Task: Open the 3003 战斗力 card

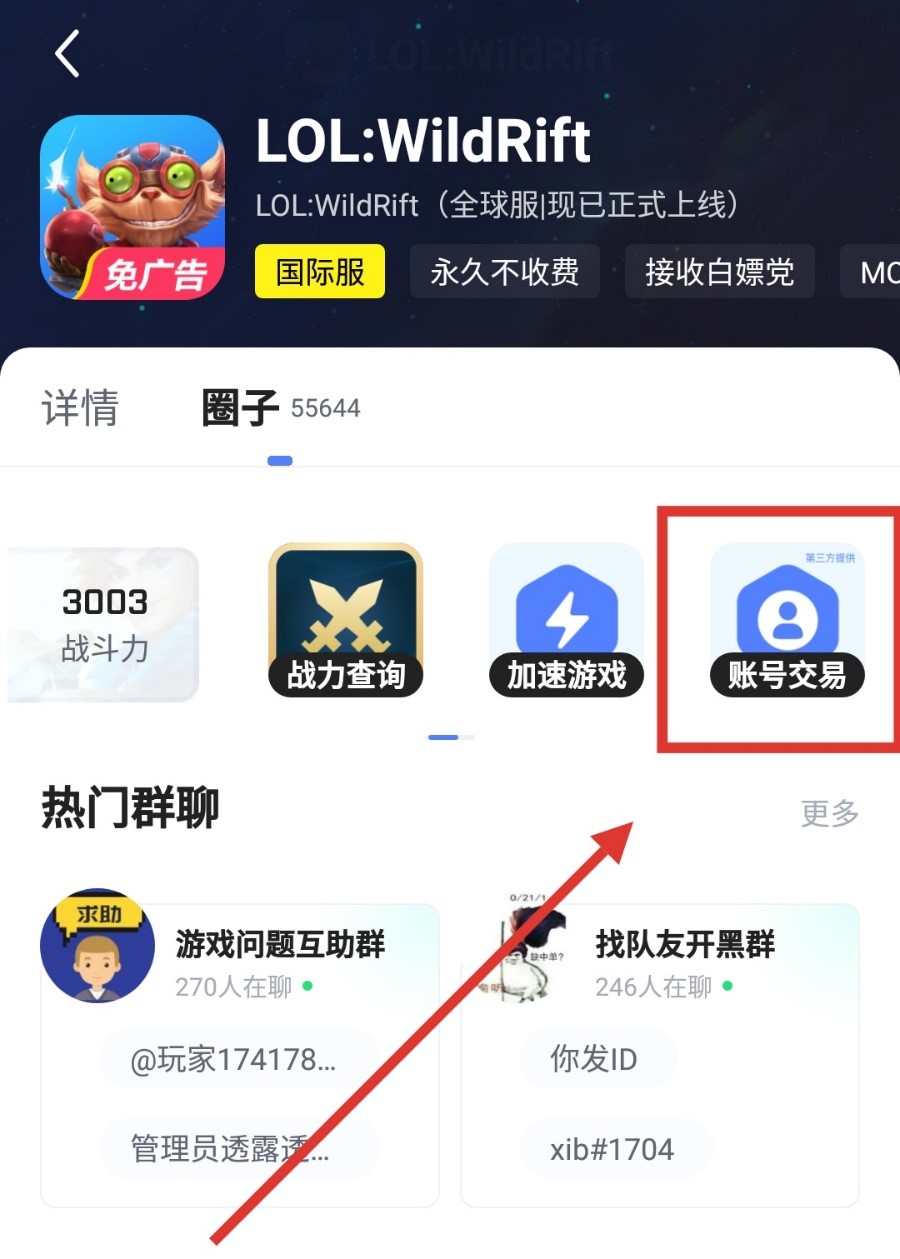Action: (104, 625)
